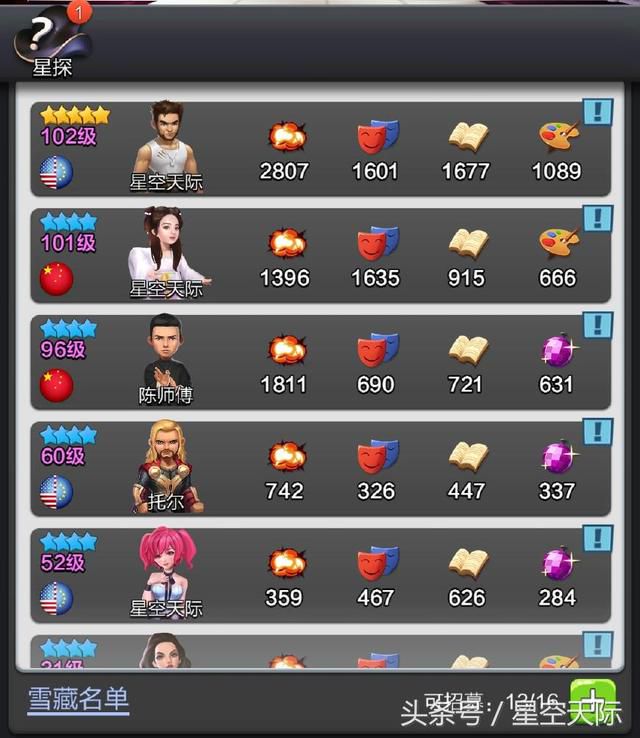640x738 pixels.
Task: Open the level 101 星空天际 actress row
Action: coord(320,257)
